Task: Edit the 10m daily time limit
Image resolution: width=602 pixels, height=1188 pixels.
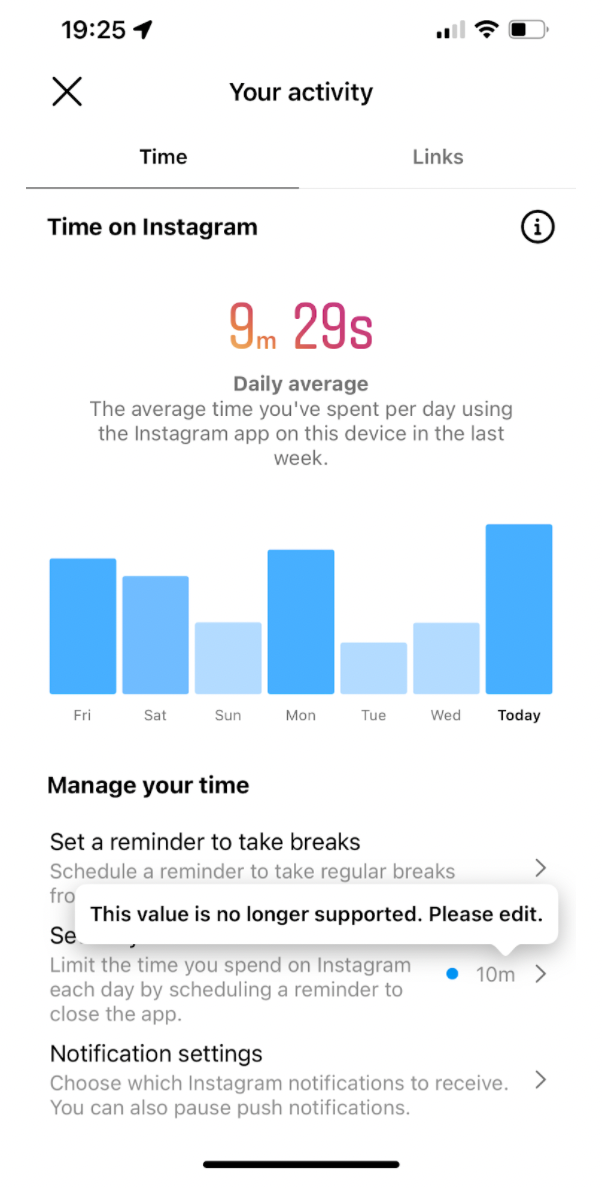Action: (x=496, y=974)
